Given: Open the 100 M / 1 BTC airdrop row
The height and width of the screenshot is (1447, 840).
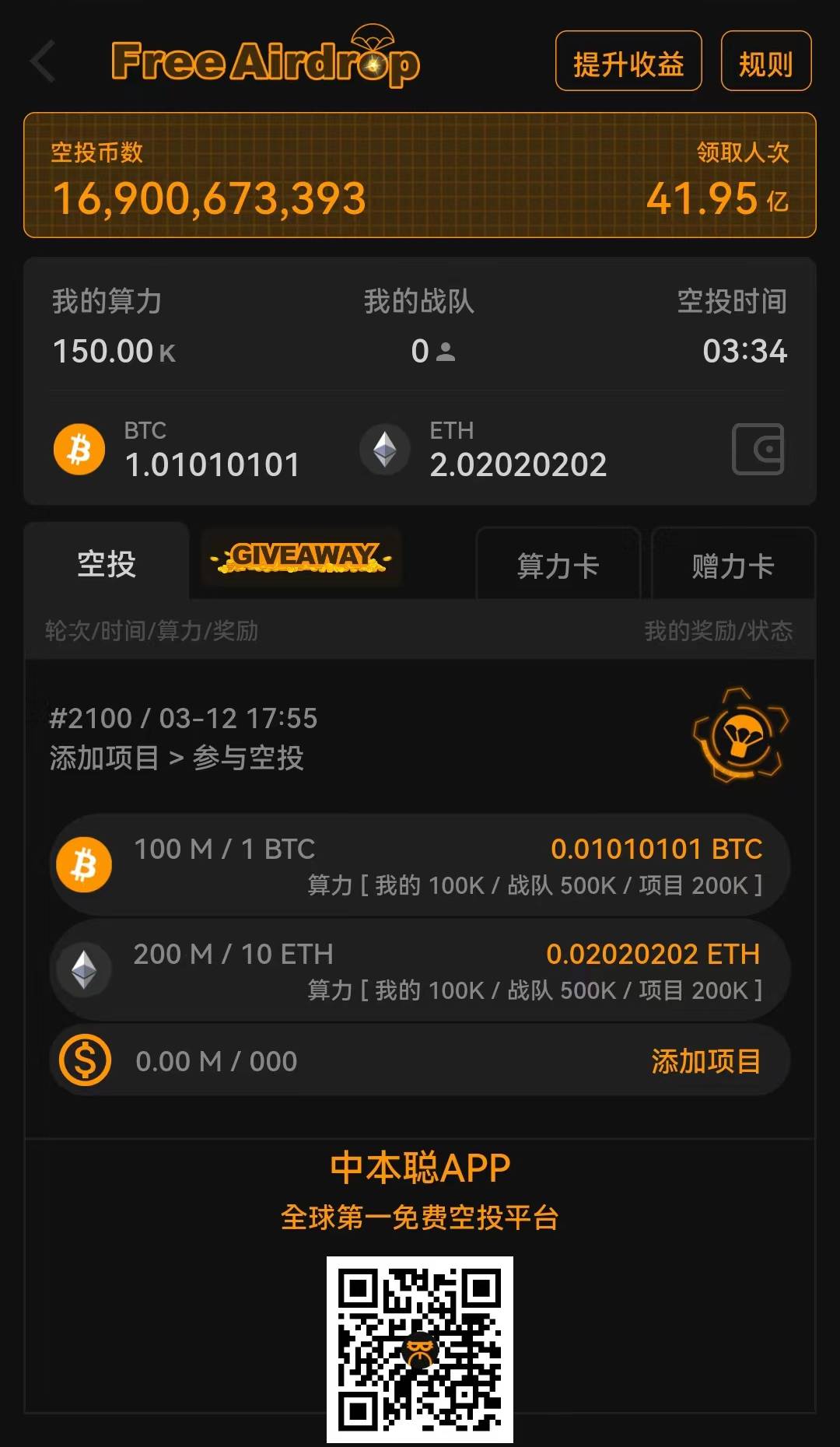Looking at the screenshot, I should coord(420,865).
